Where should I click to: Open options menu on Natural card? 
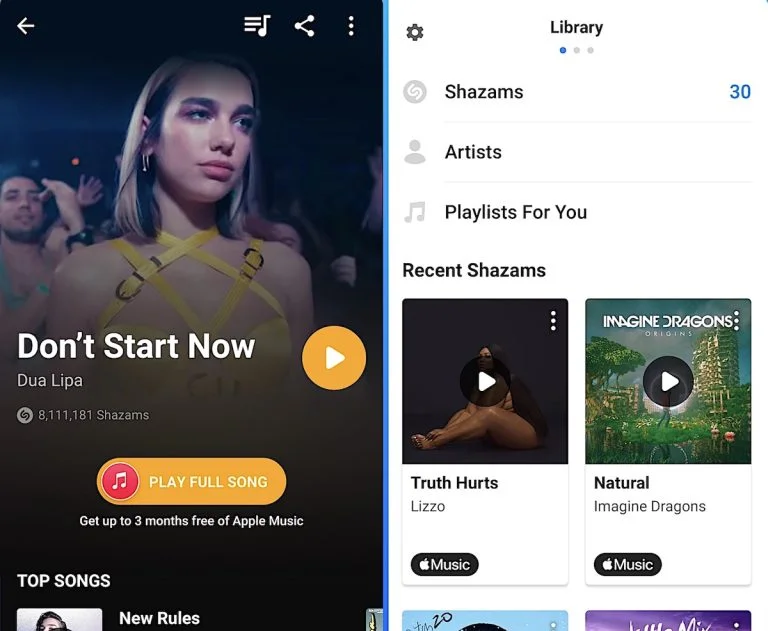737,320
